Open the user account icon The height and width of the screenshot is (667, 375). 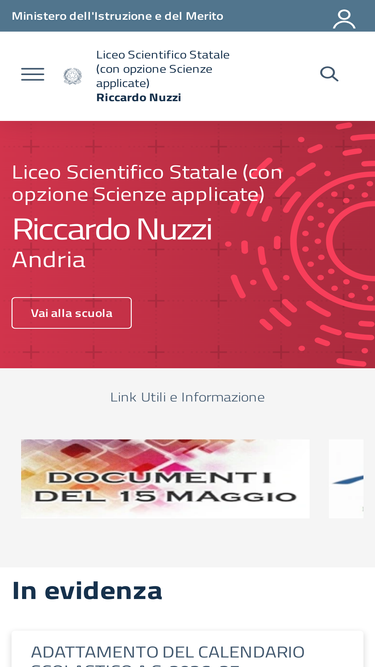tap(344, 19)
